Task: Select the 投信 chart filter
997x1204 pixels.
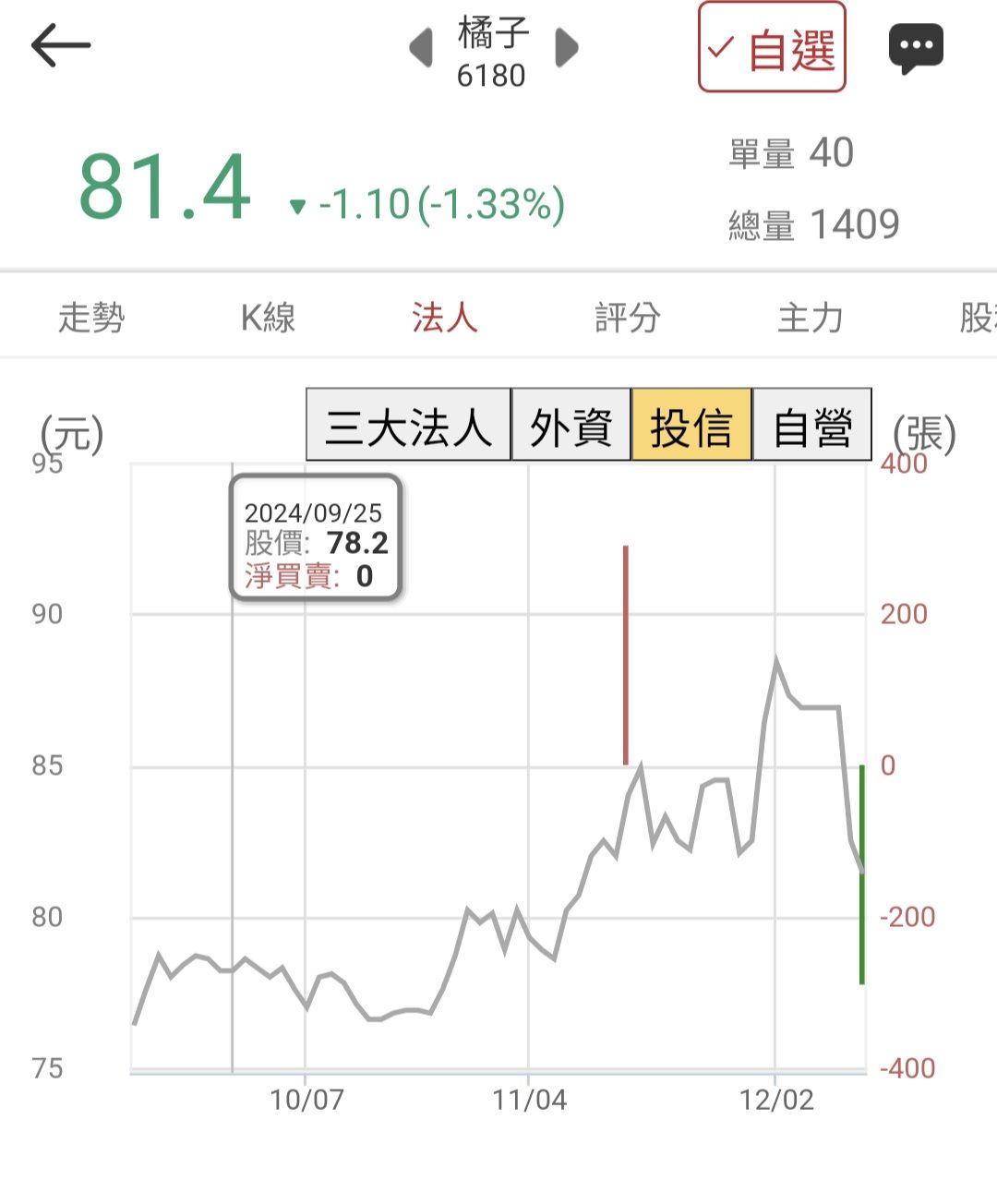Action: coord(691,427)
